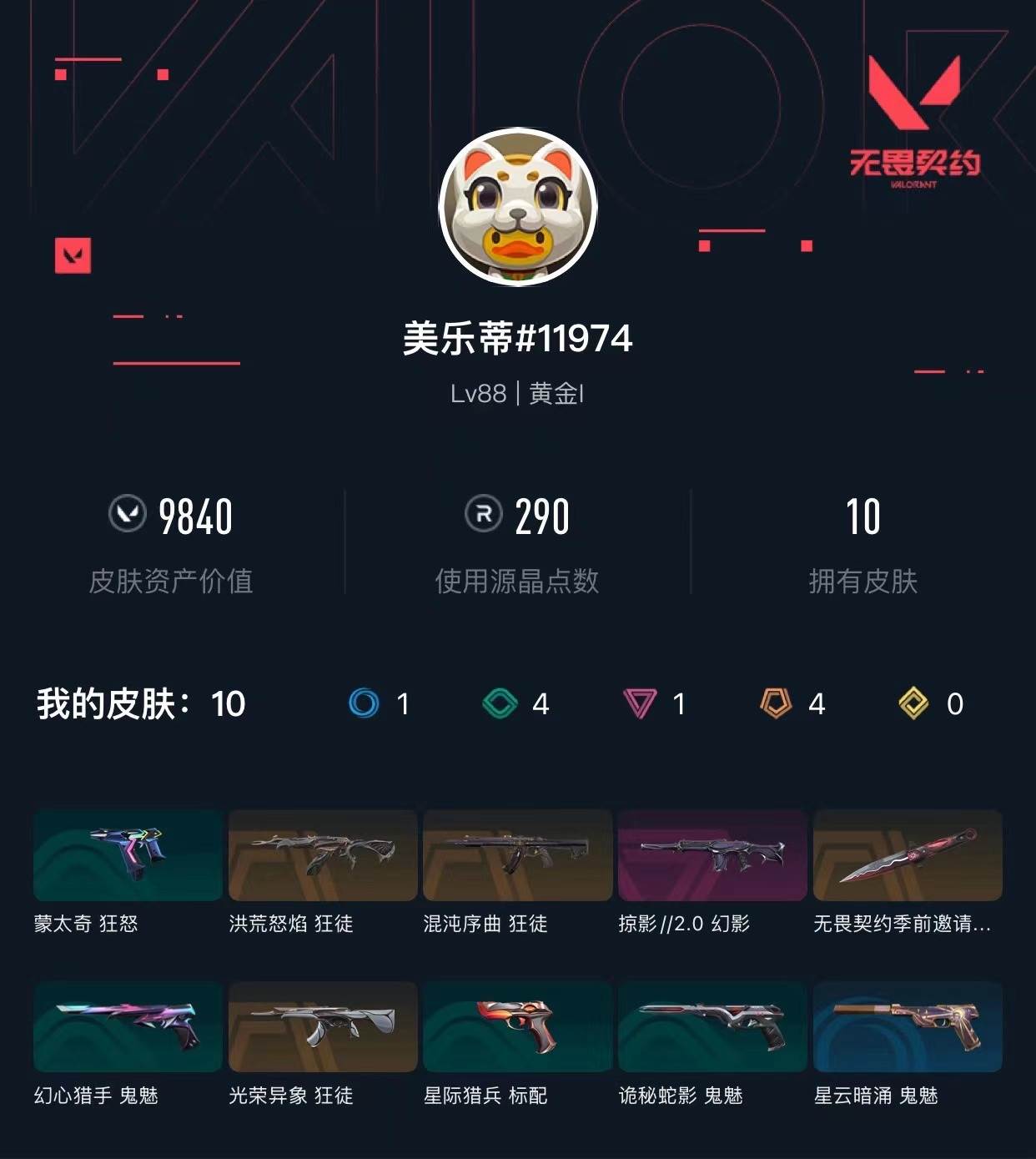Open the 洪荒怒焰 狂徒 skin card
This screenshot has width=1036, height=1159.
click(x=322, y=856)
